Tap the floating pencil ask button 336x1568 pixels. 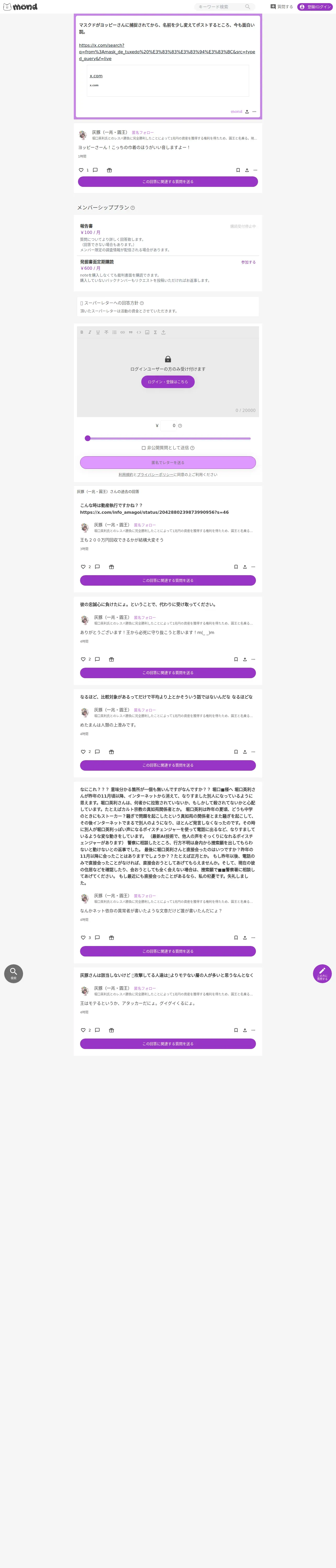322,973
